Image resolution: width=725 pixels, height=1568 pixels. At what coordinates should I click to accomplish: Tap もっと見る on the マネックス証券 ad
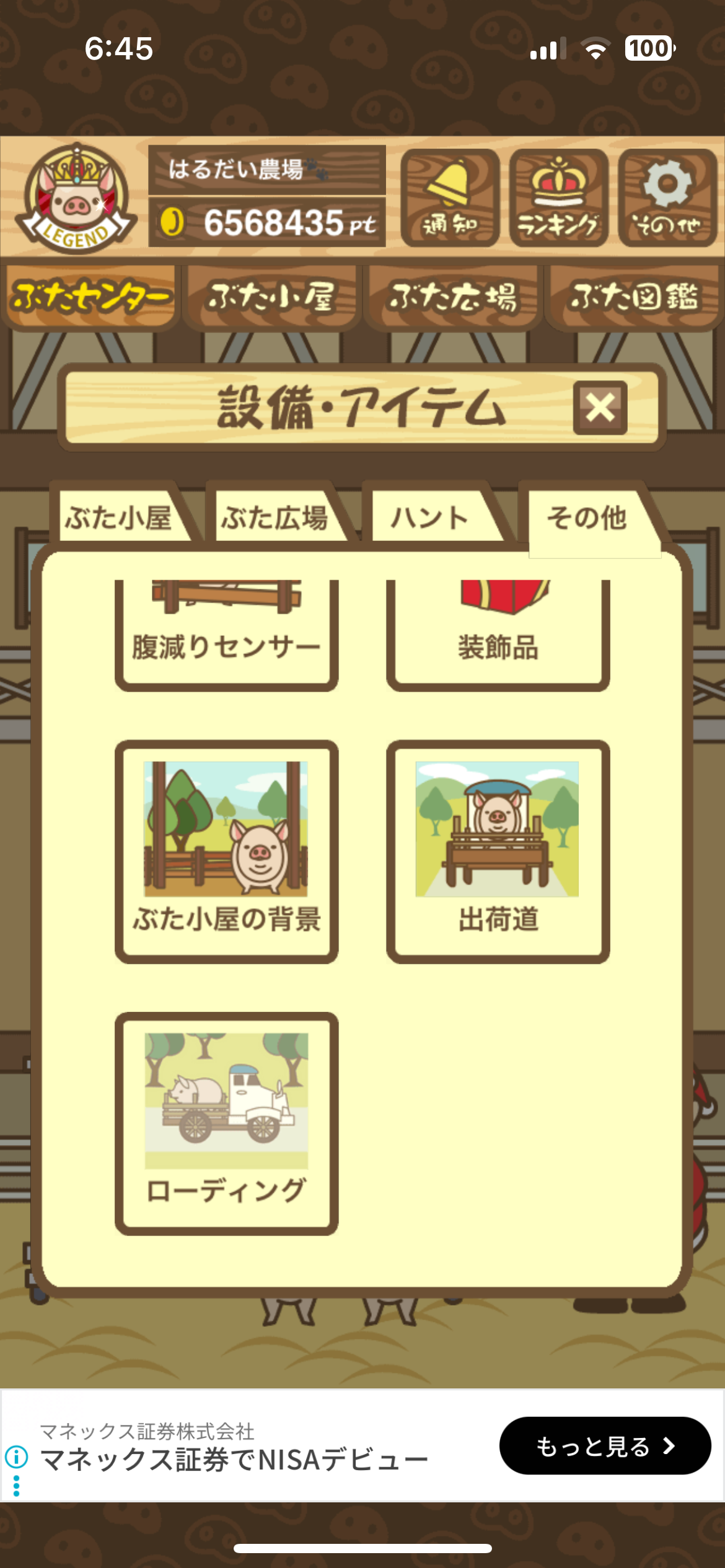coord(605,1445)
